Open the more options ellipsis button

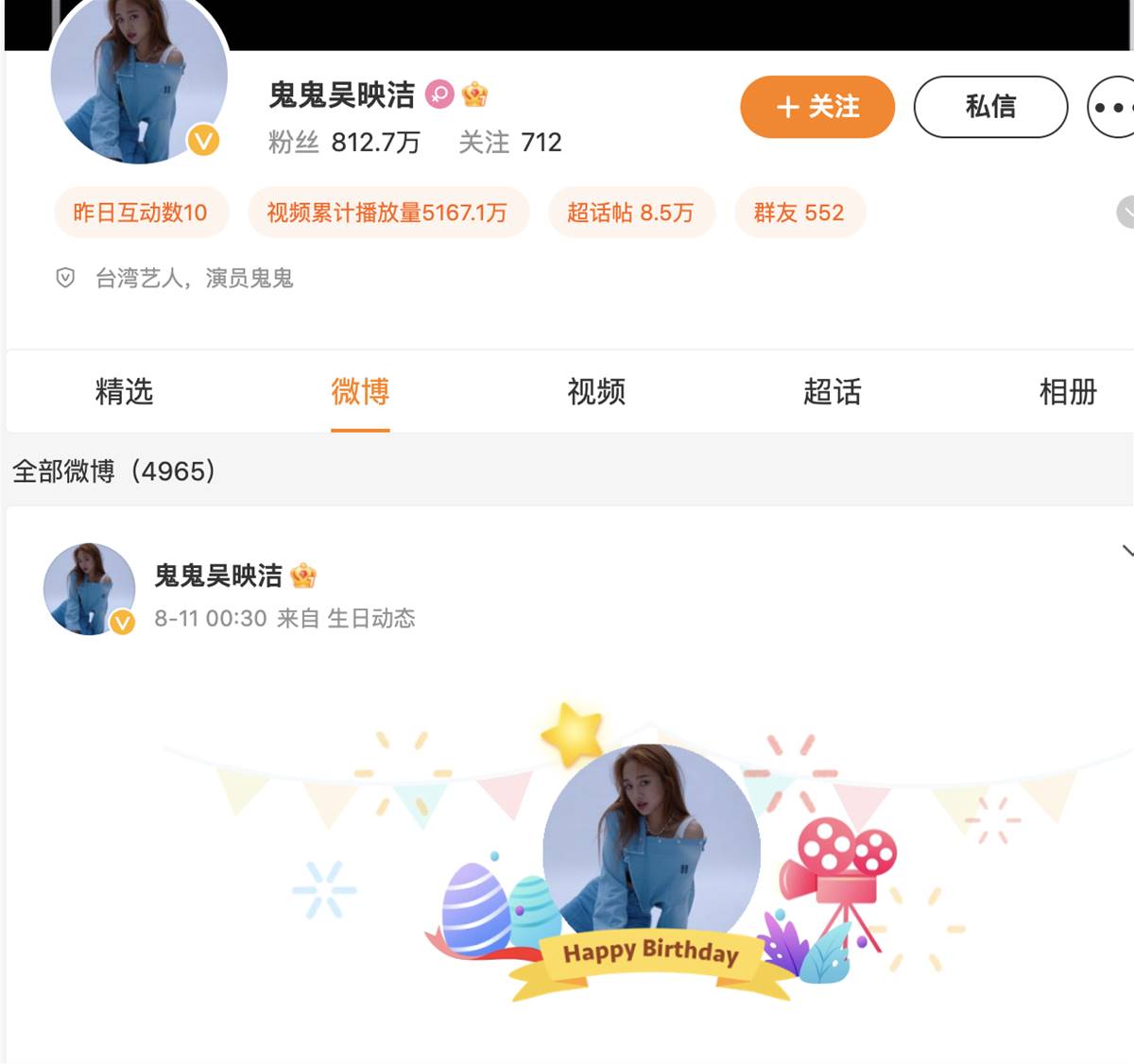click(x=1113, y=107)
